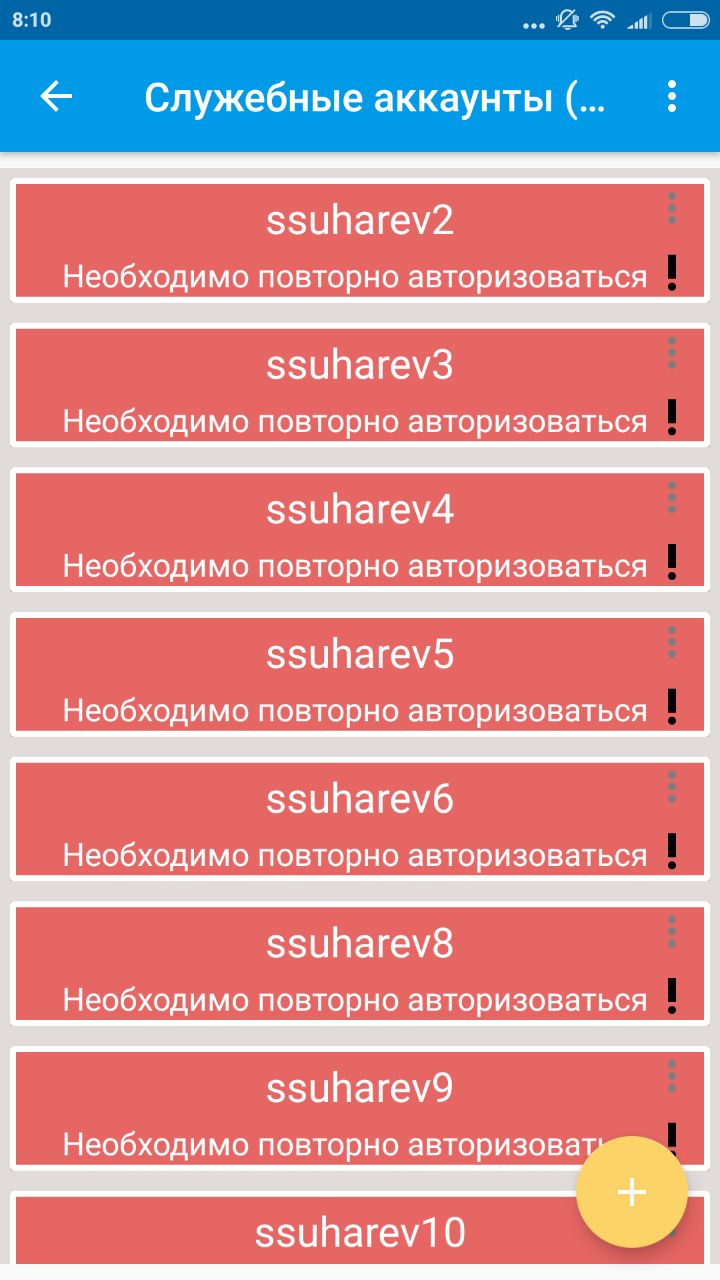Show the three-dot menu for ssuharev4
The width and height of the screenshot is (720, 1280).
pos(672,497)
